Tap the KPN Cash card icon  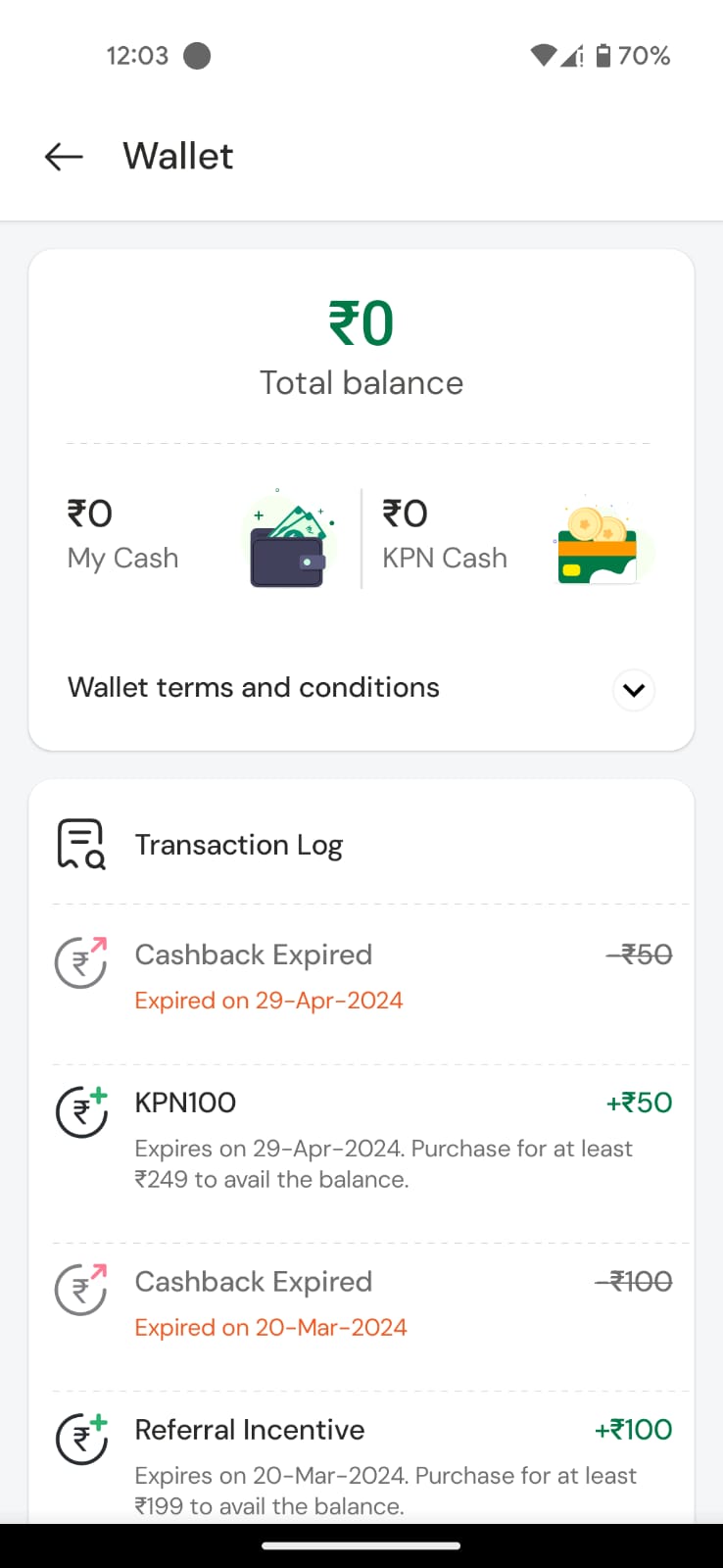(599, 541)
